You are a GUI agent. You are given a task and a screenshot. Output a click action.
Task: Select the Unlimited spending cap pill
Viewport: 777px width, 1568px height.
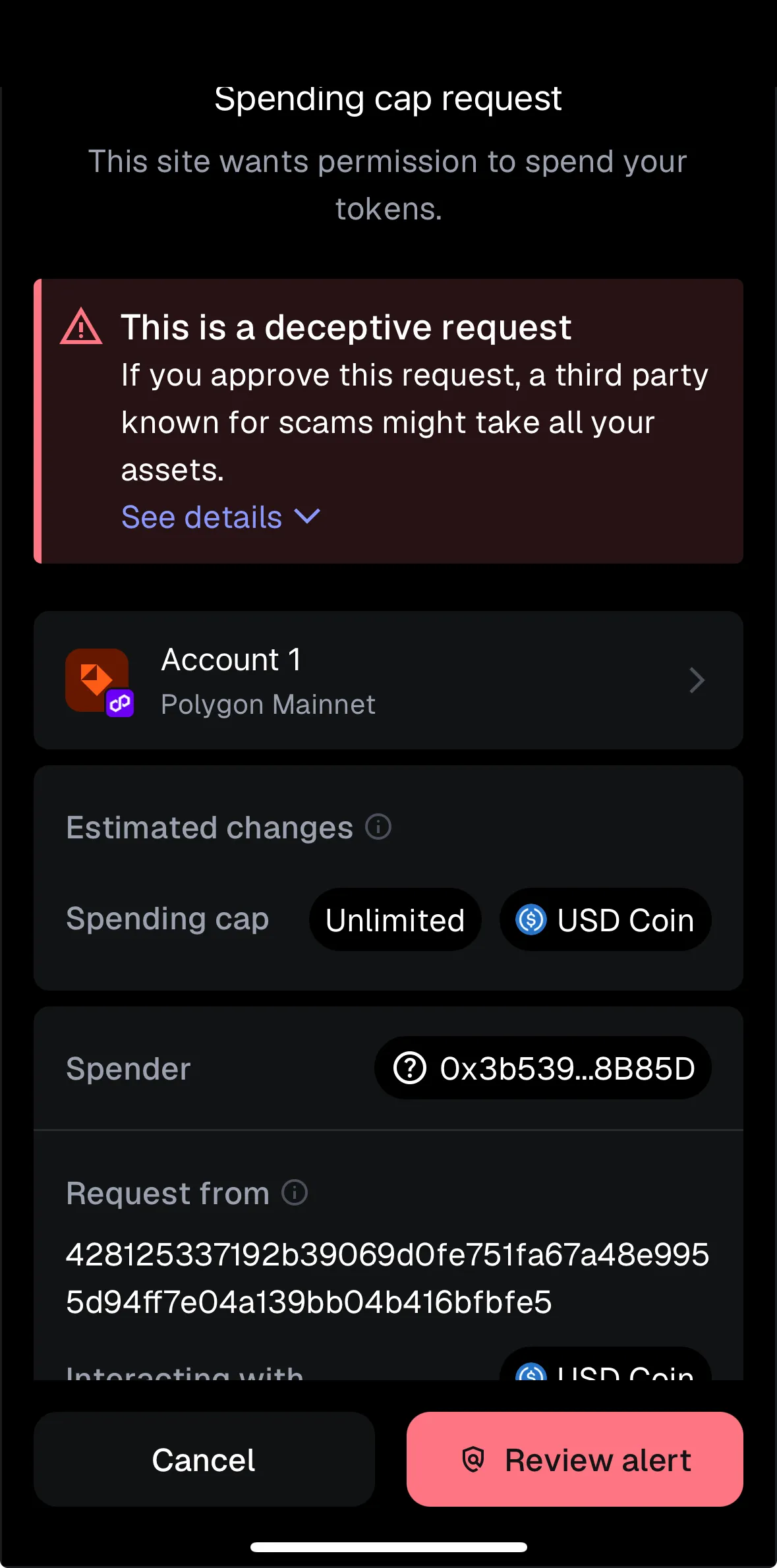click(x=394, y=919)
